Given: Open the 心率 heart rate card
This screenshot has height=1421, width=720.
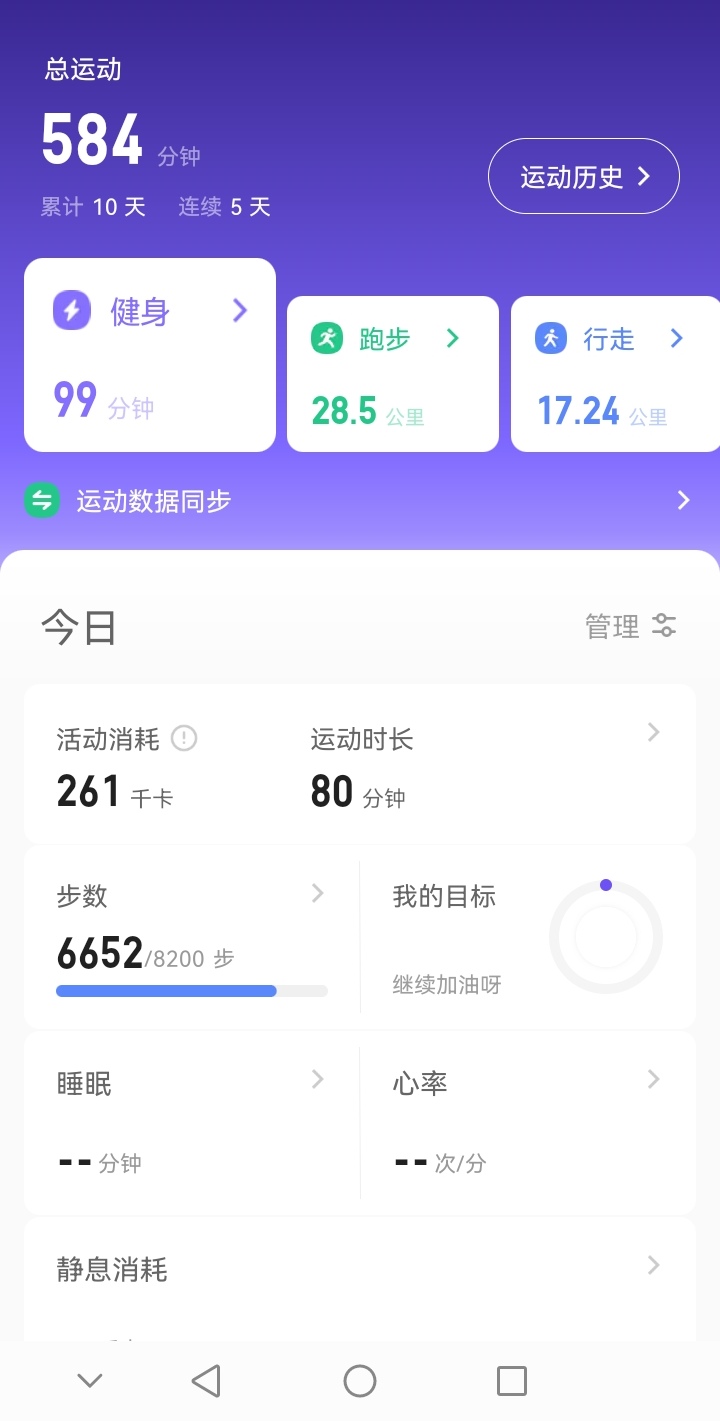Looking at the screenshot, I should coord(528,1122).
